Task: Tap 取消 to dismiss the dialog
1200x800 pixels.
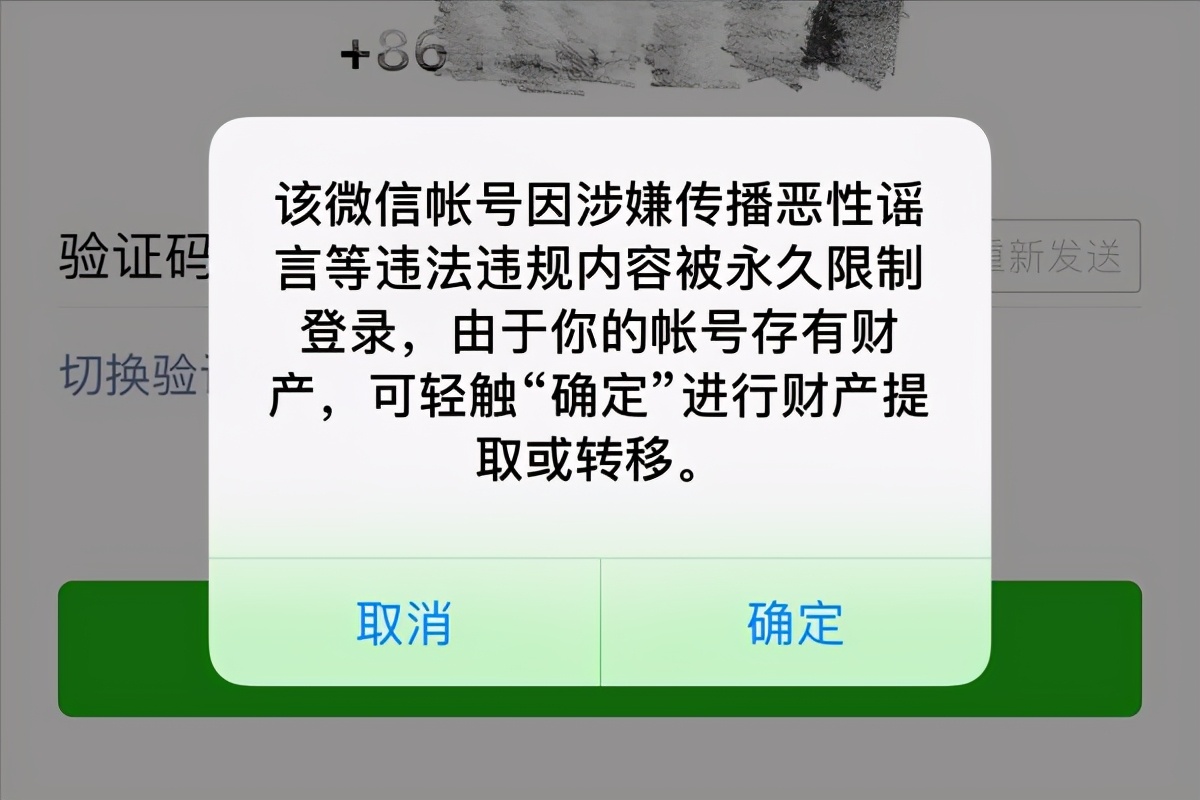Action: (404, 622)
